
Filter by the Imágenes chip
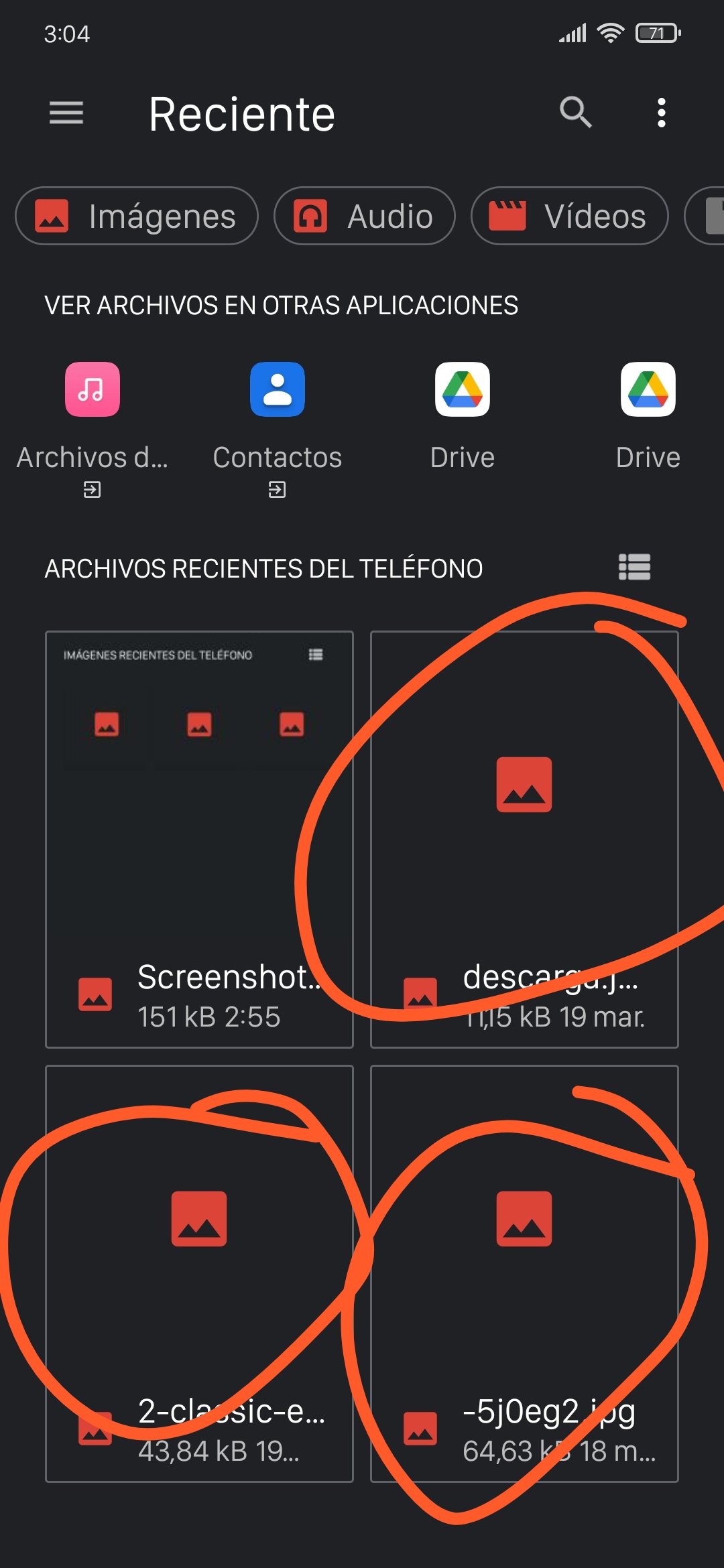click(137, 216)
